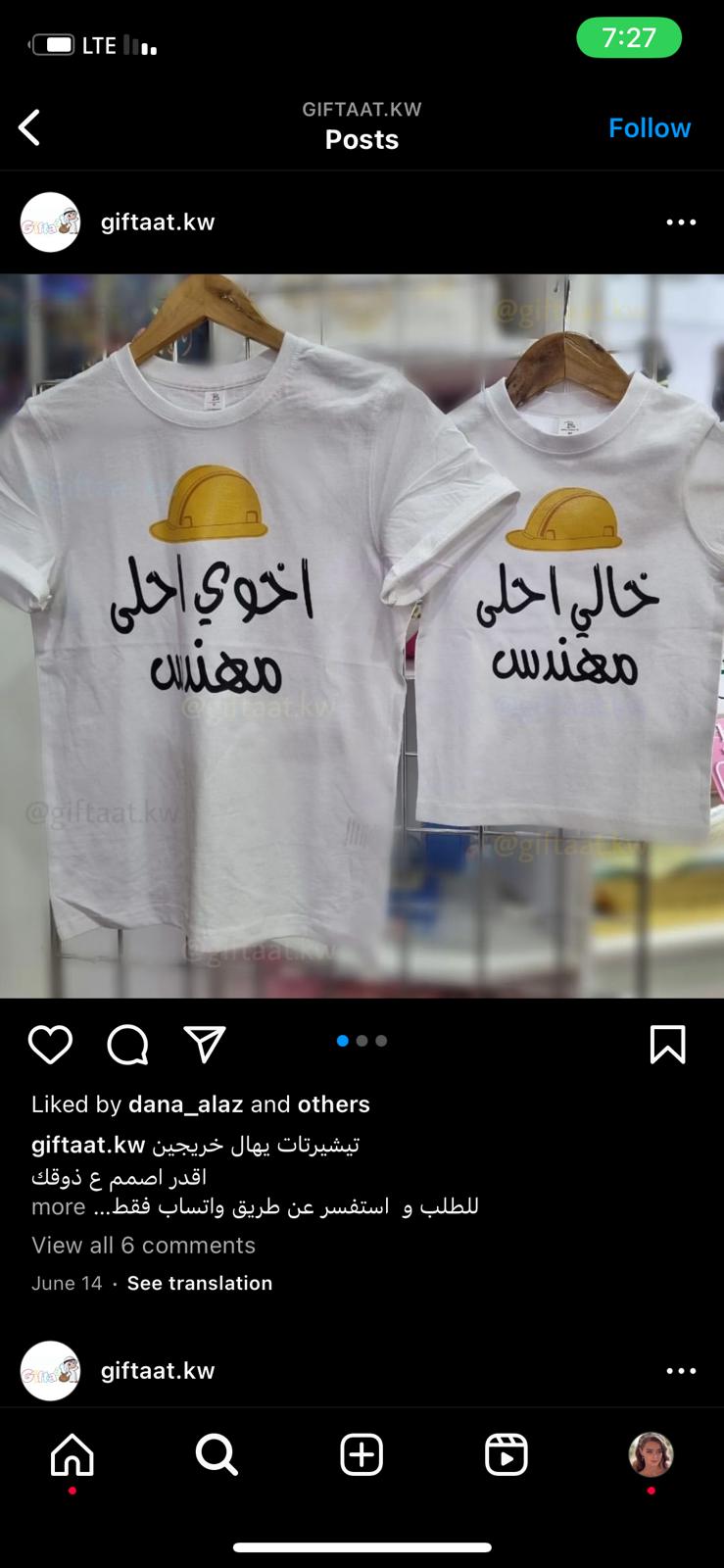The image size is (724, 1568).
Task: Switch to the Search tab
Action: click(x=217, y=1455)
